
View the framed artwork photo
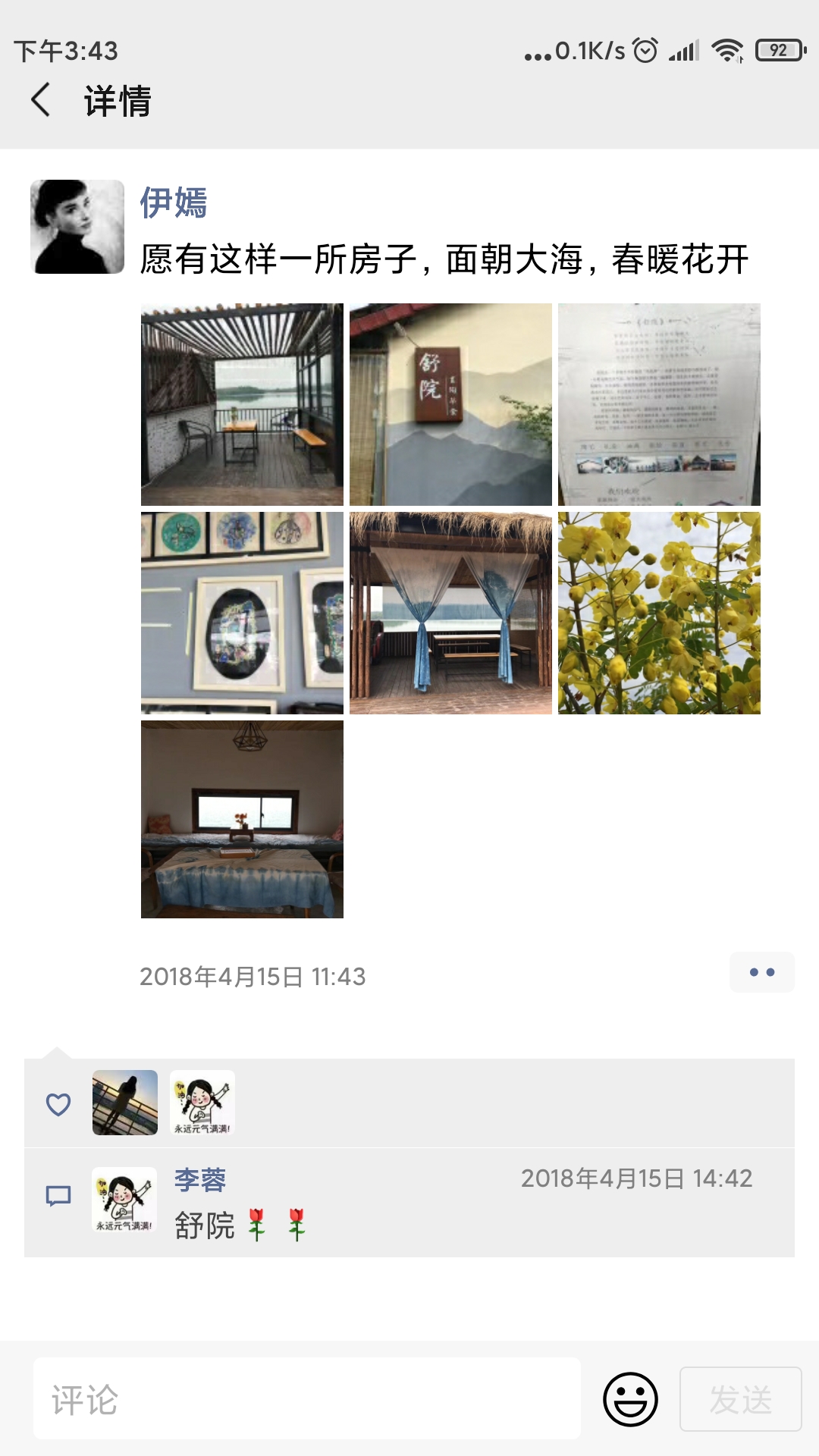(242, 613)
